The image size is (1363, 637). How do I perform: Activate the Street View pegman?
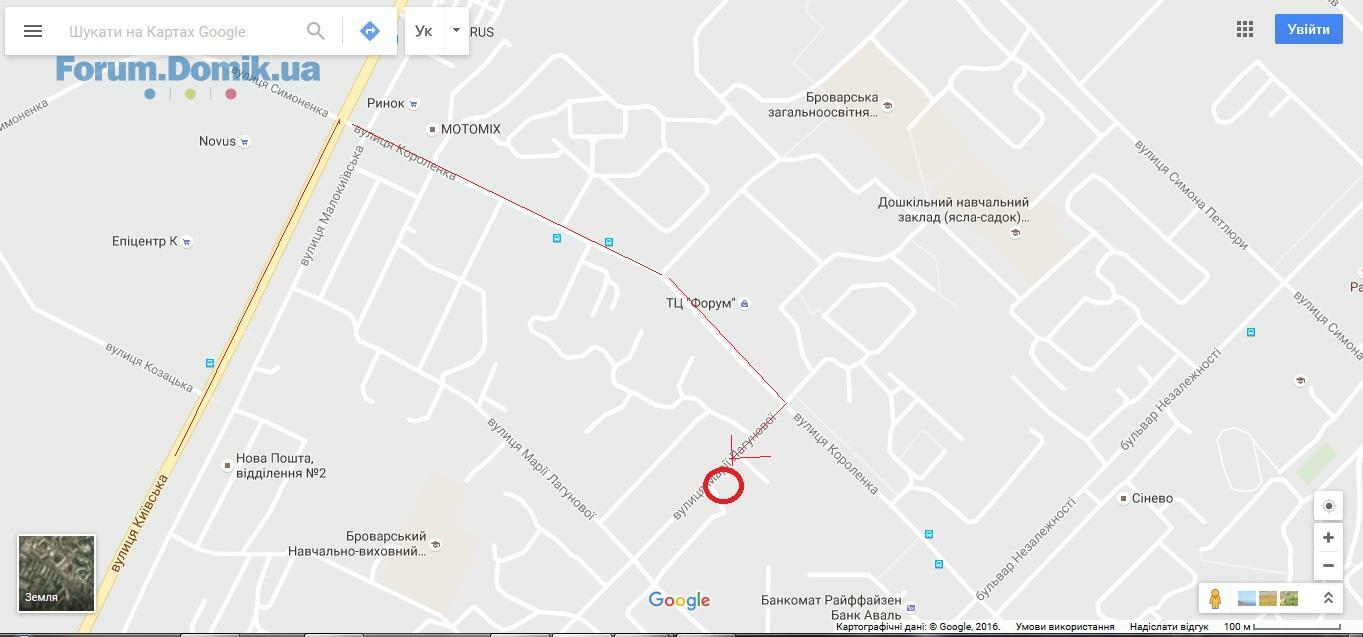point(1215,598)
